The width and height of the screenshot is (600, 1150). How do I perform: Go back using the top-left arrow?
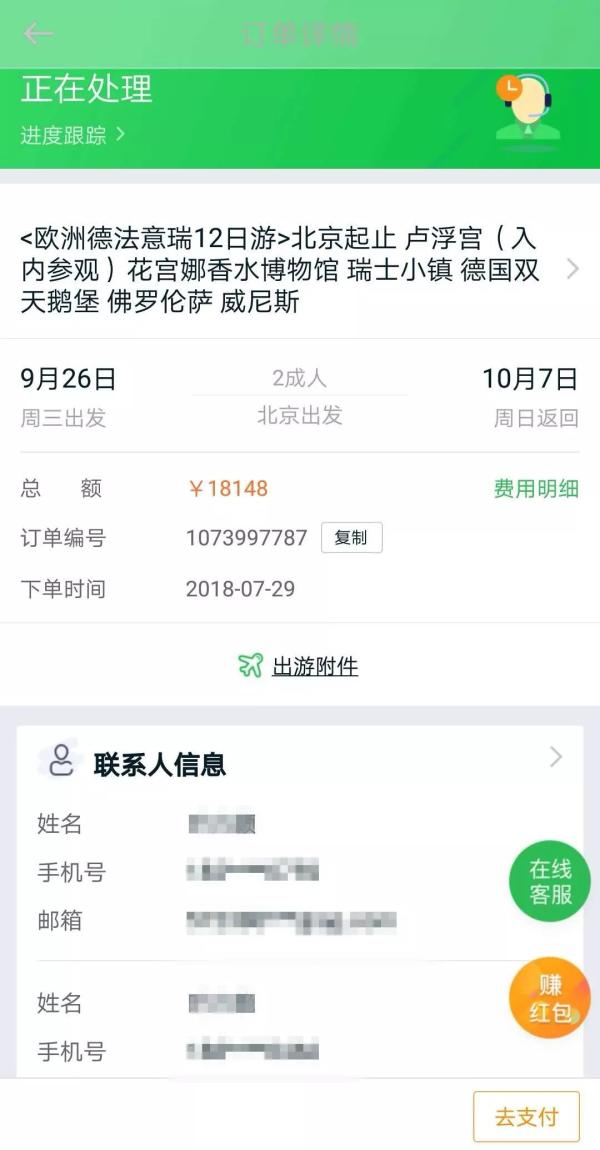[38, 33]
